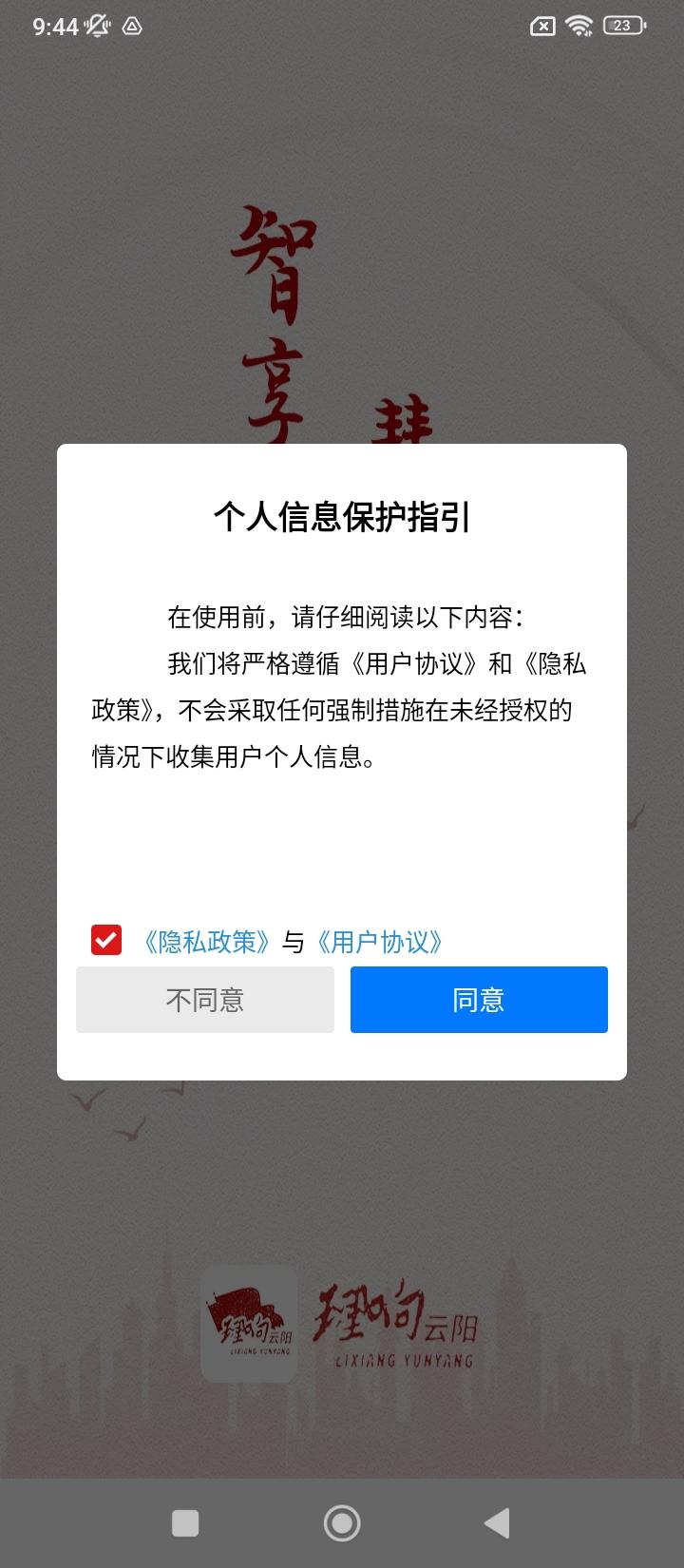Screen dimensions: 684x1568
Task: Open the 《用户协议》 link
Action: coord(380,942)
